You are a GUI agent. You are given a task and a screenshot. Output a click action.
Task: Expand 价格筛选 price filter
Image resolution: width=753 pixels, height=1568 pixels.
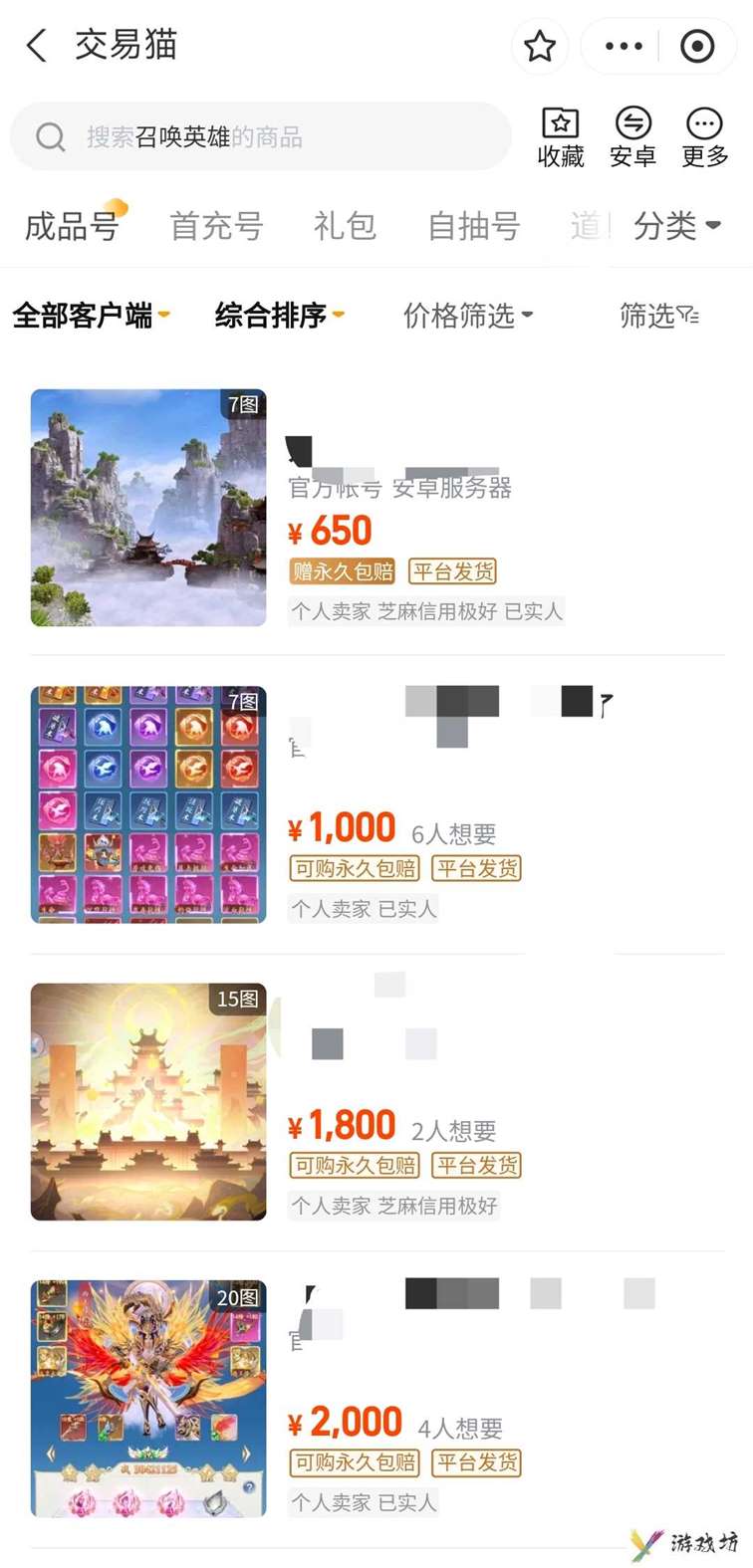tap(467, 316)
